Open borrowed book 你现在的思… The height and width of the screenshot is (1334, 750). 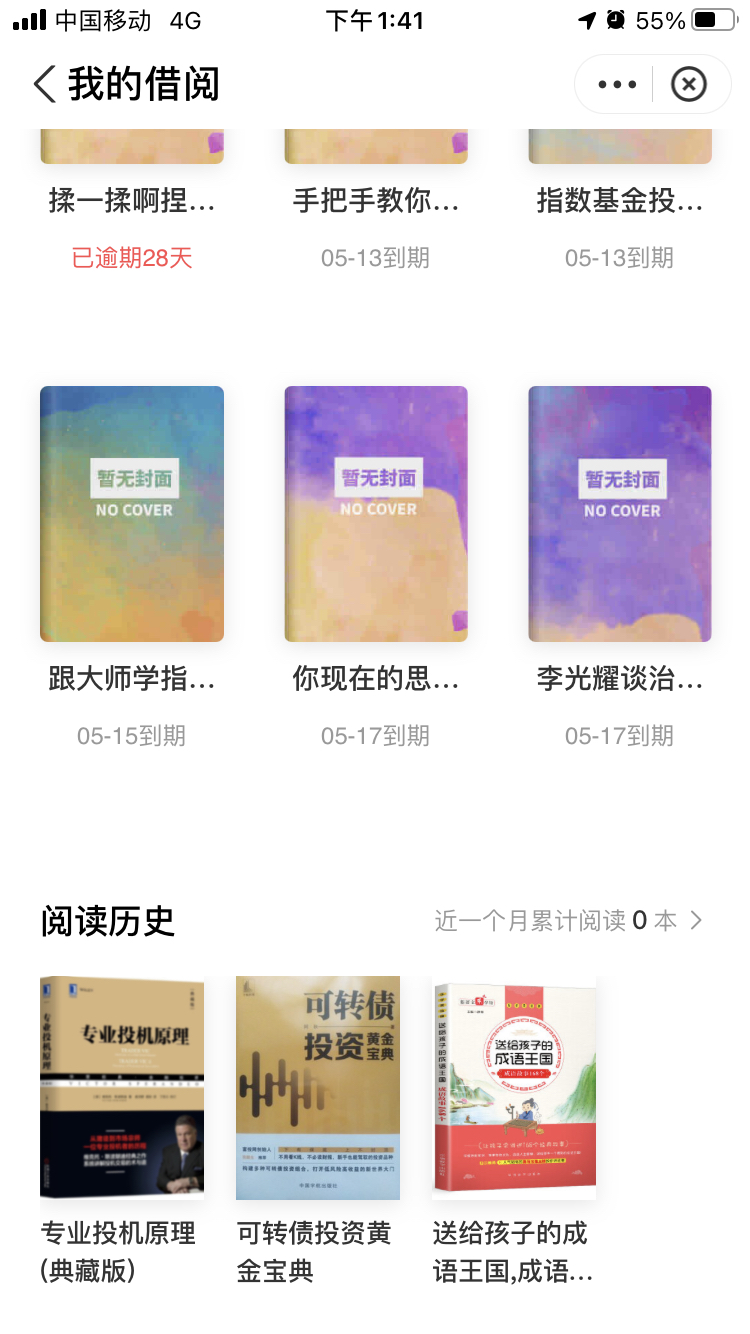pos(376,514)
